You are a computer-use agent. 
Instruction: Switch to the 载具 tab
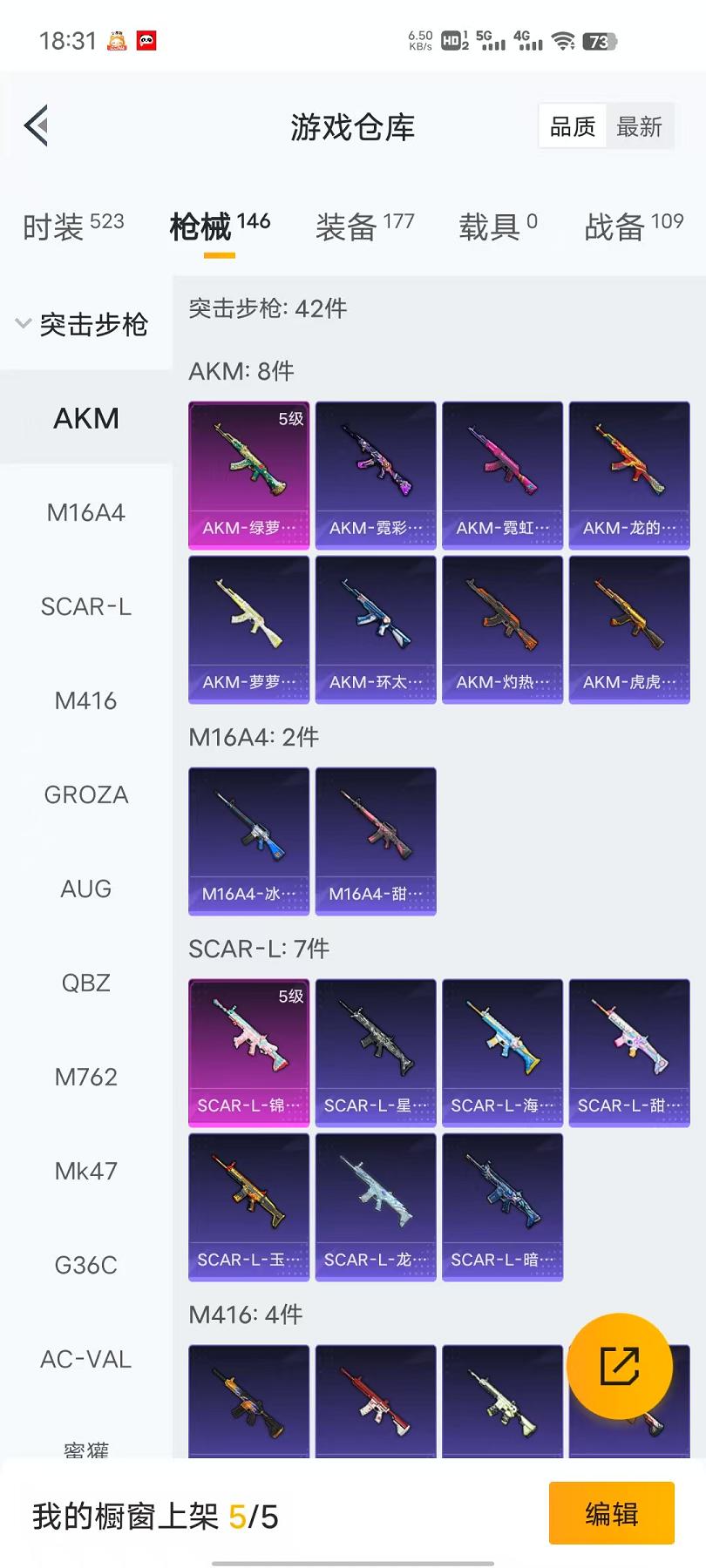tap(498, 227)
